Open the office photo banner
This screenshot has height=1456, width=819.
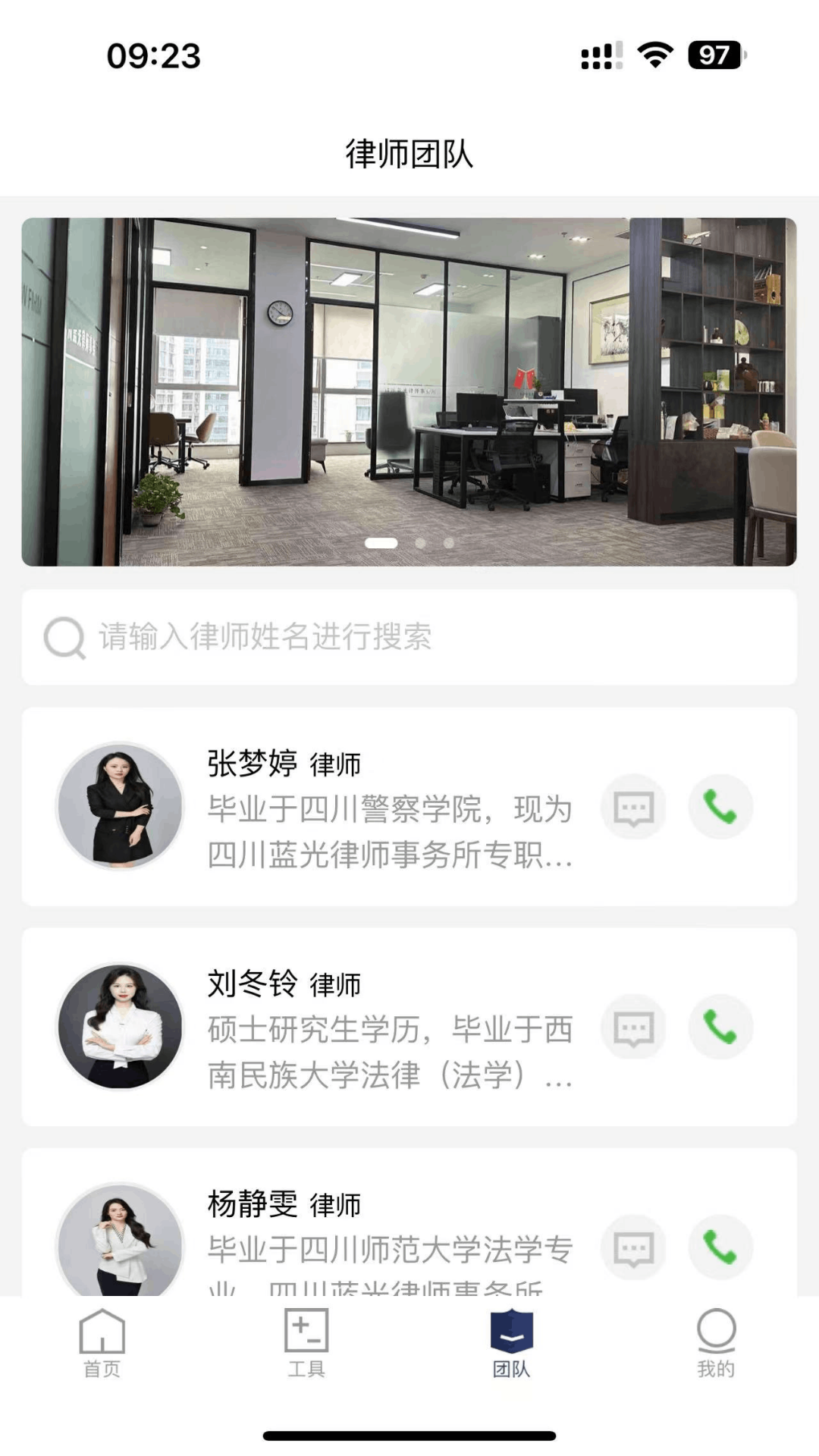tap(409, 391)
